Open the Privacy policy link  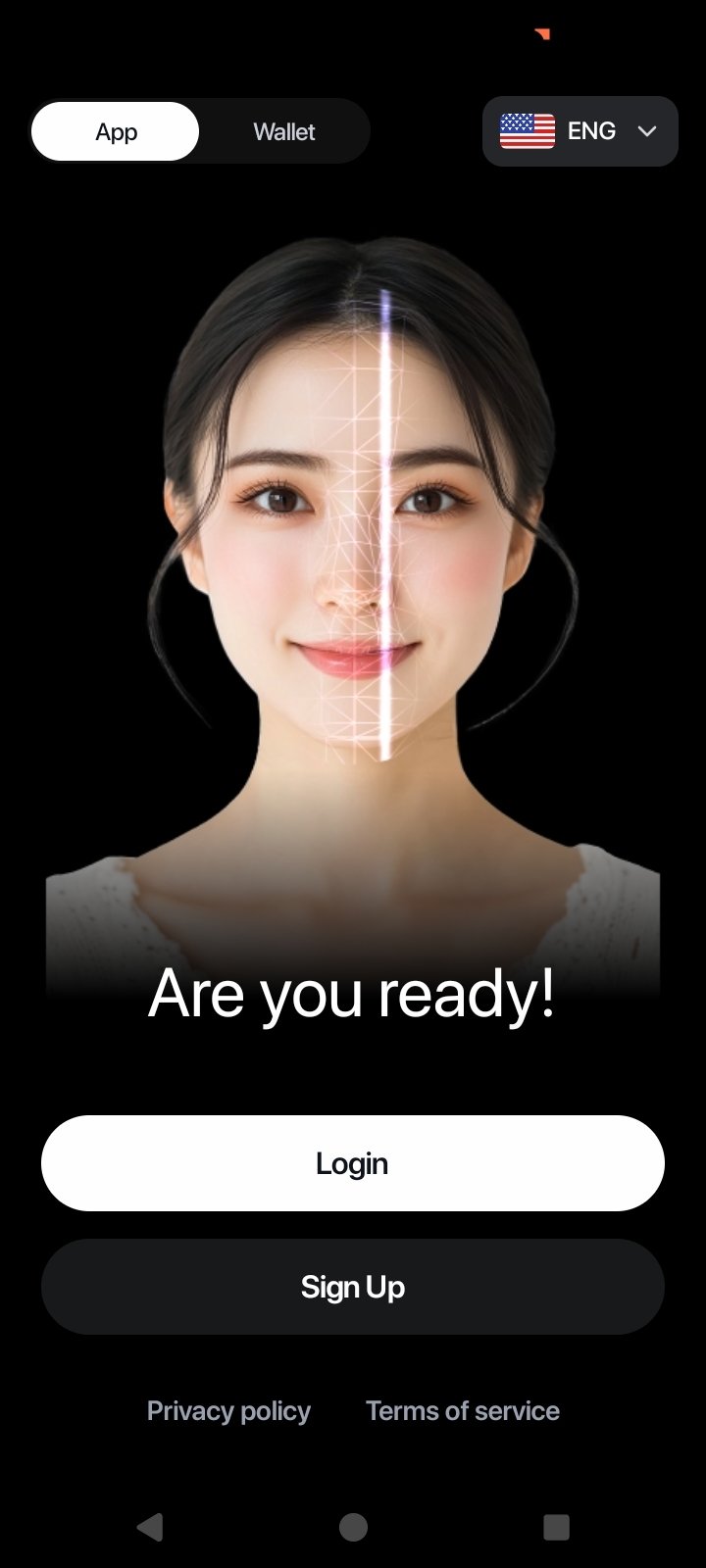(x=228, y=1411)
